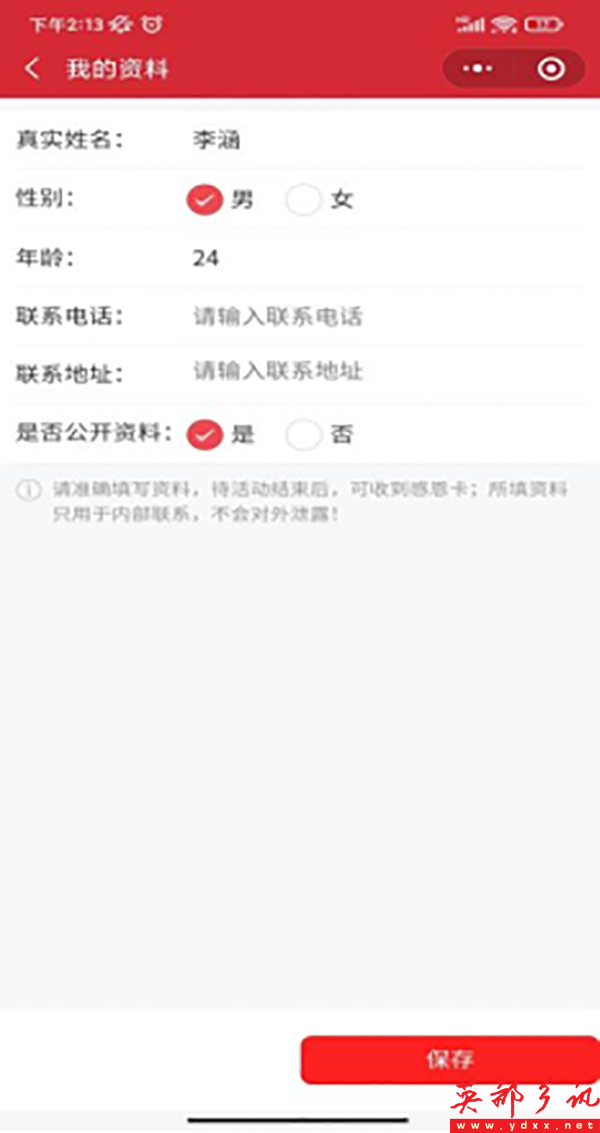Choose 是 for 是否公开资料
600x1133 pixels.
click(205, 434)
